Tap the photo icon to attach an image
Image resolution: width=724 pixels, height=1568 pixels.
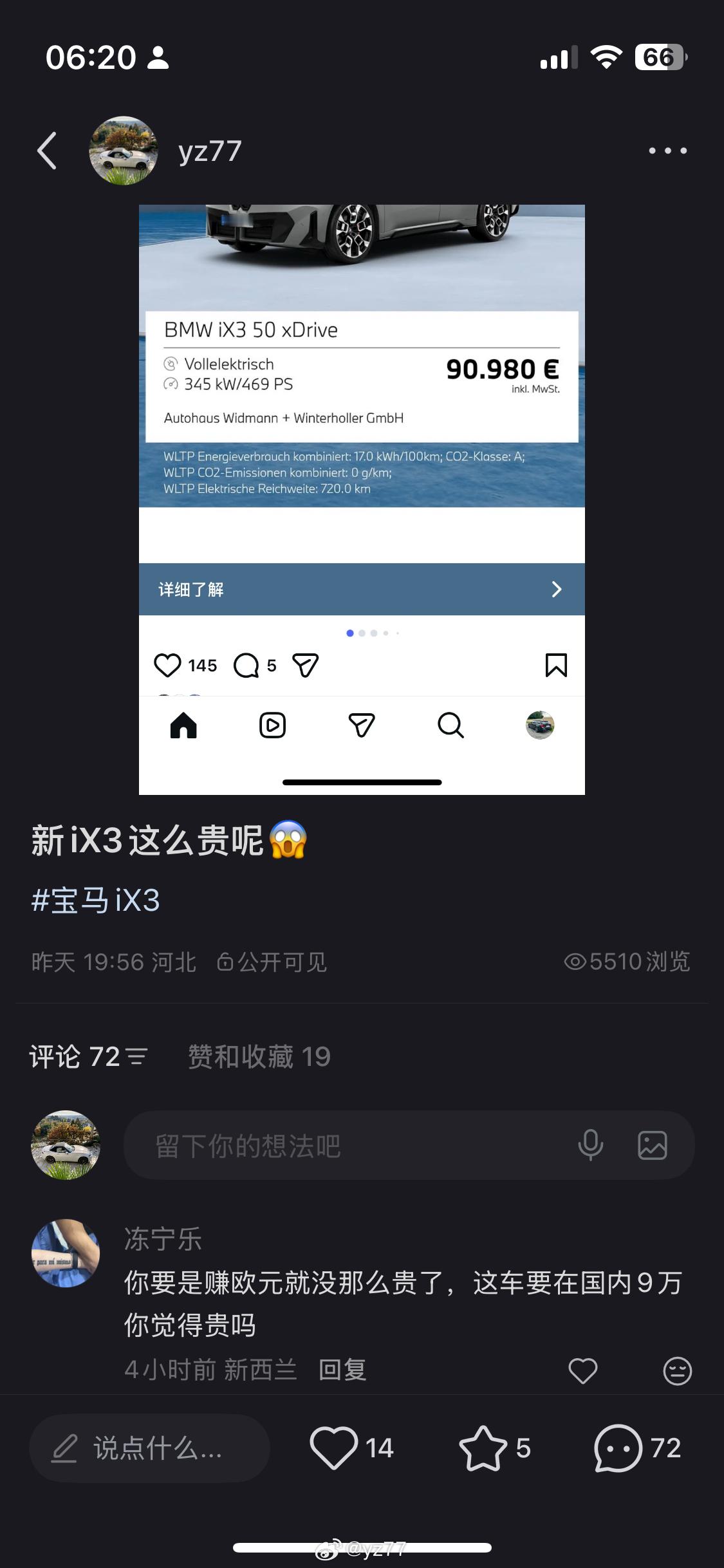point(651,1145)
